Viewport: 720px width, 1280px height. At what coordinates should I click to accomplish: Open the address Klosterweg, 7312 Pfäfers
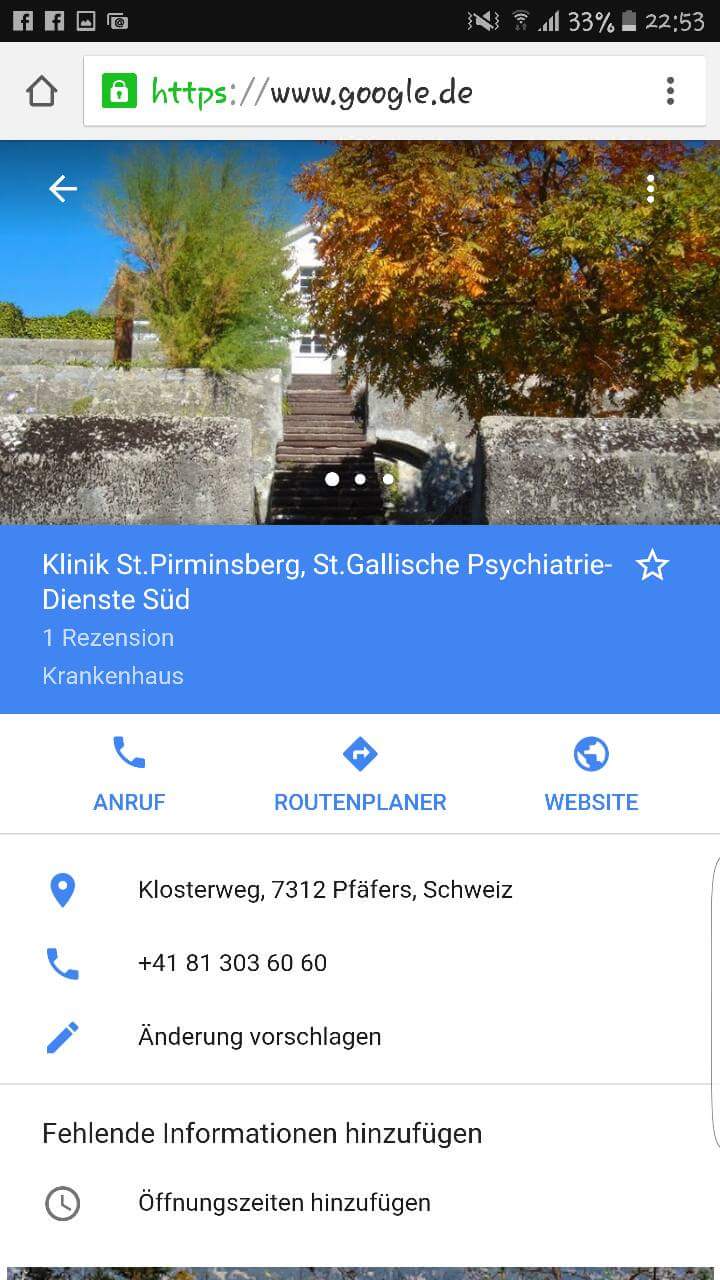325,889
